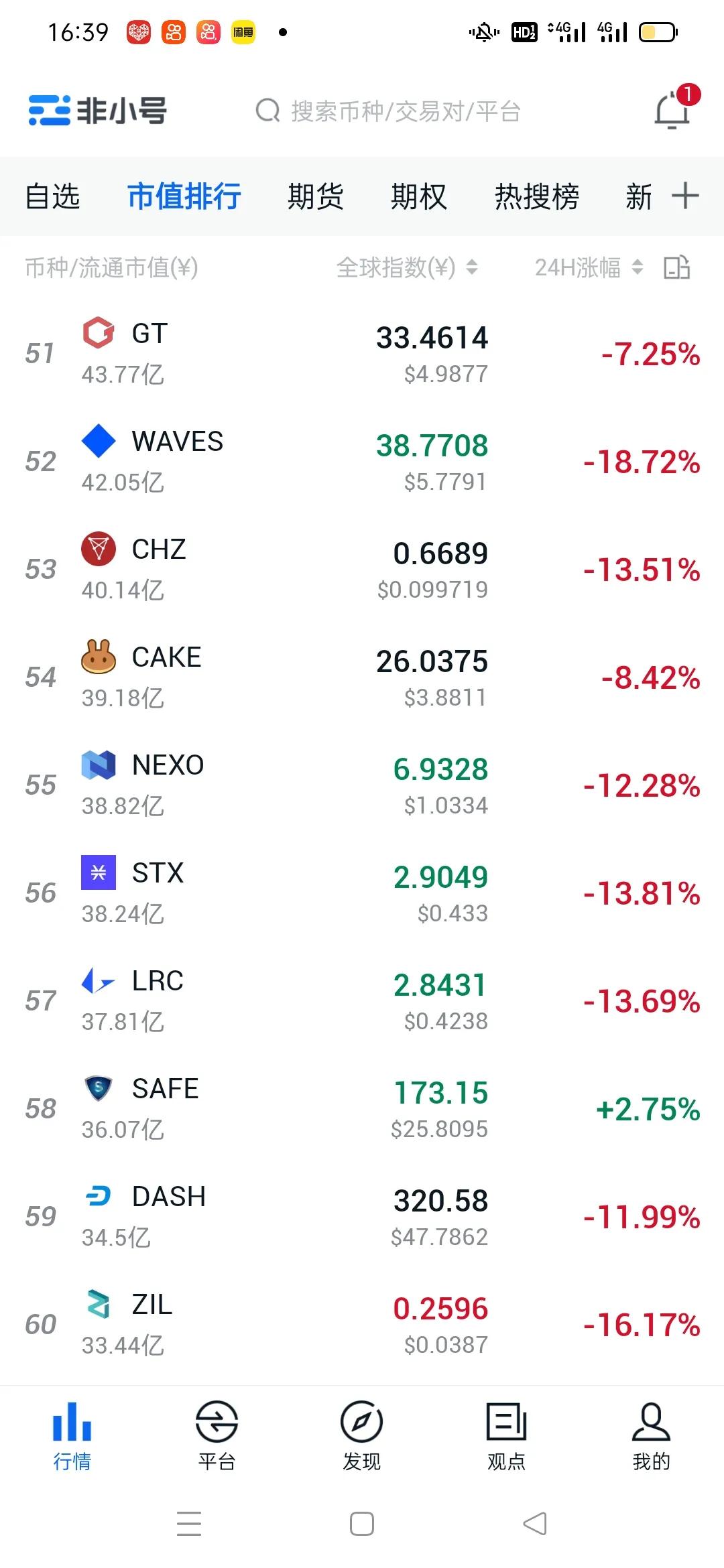
Task: Open 发现 via the compass icon
Action: [x=362, y=1421]
